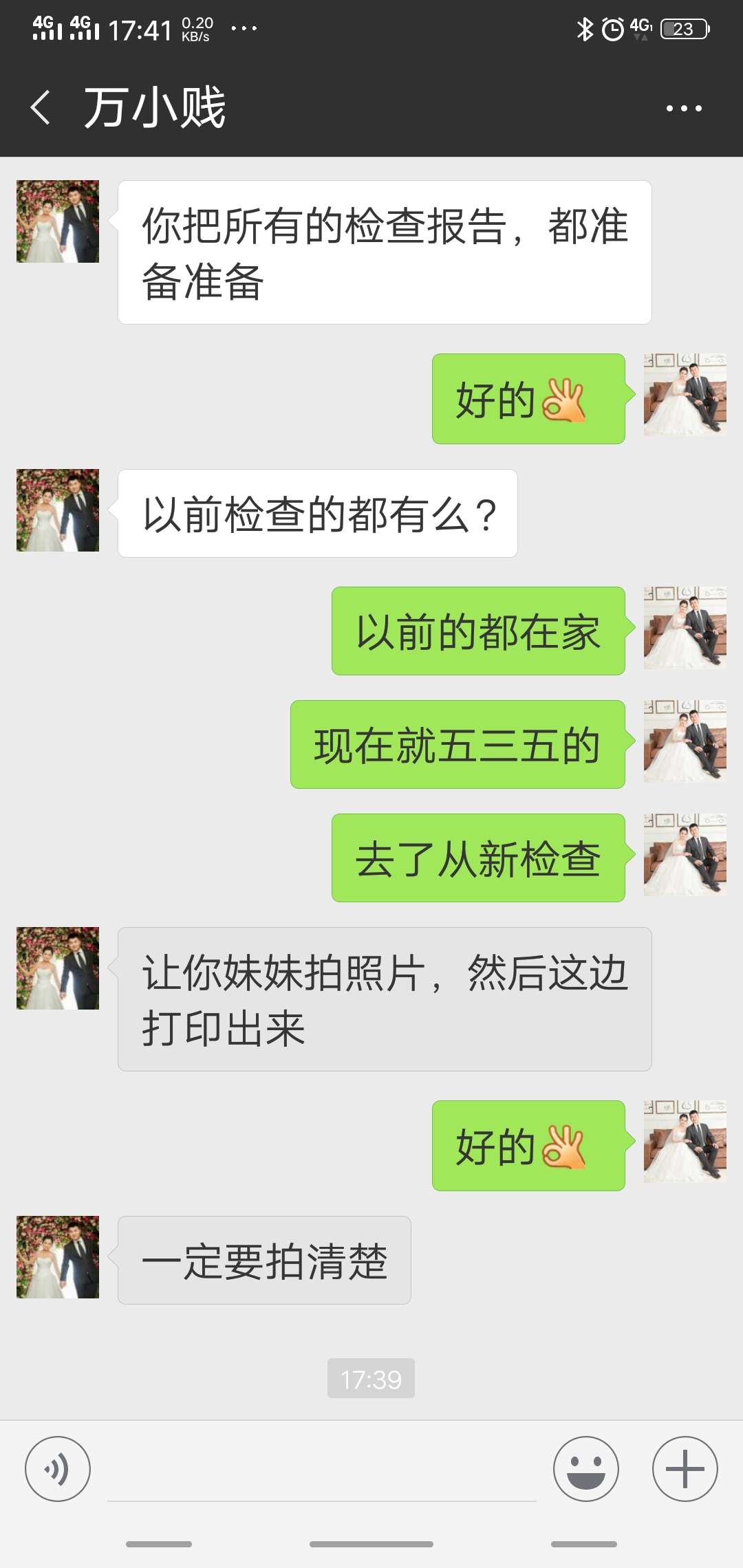Tap the battery indicator showing 23
Viewport: 743px width, 1568px height.
[680, 29]
